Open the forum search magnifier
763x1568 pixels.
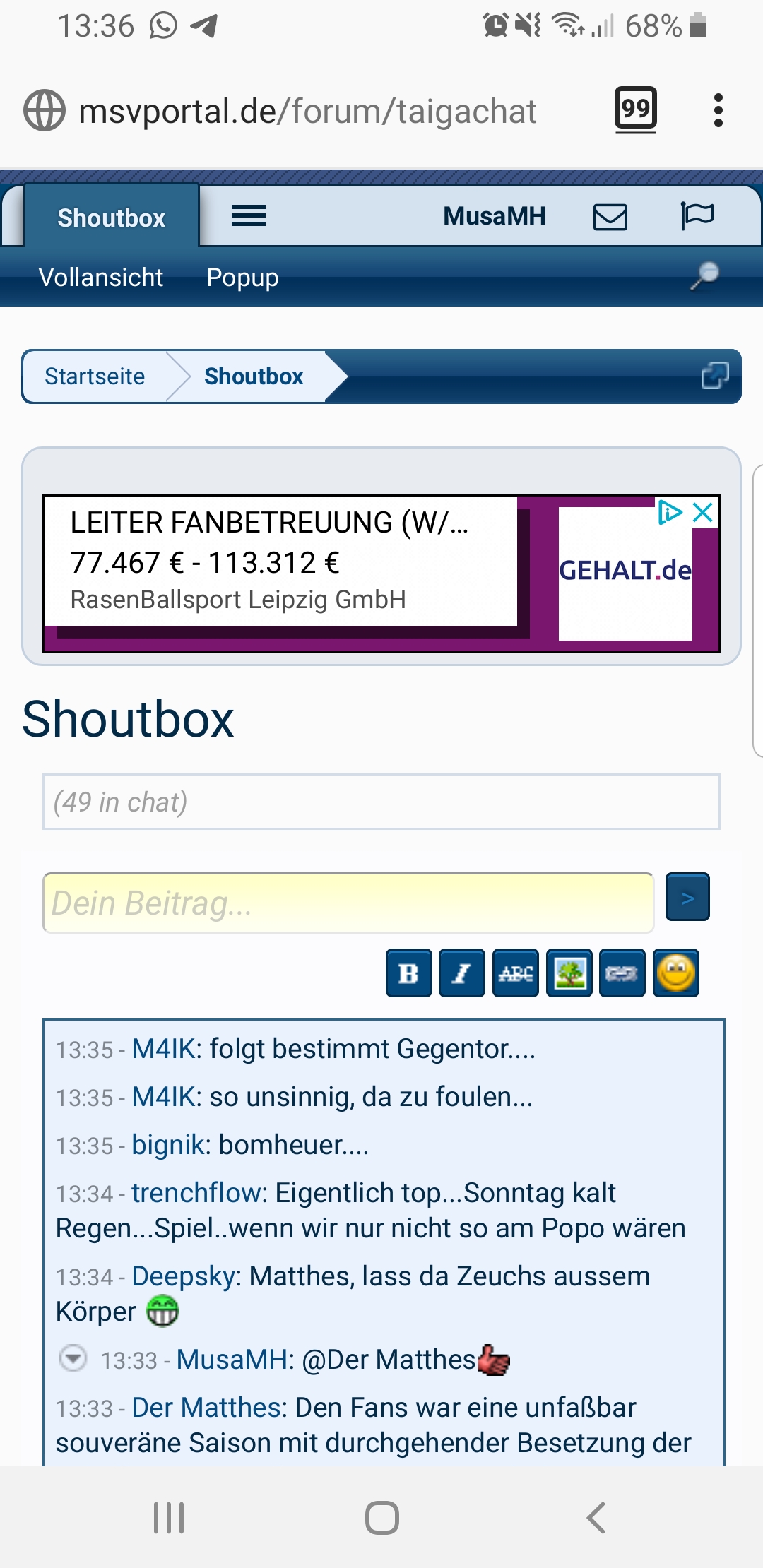pyautogui.click(x=704, y=275)
